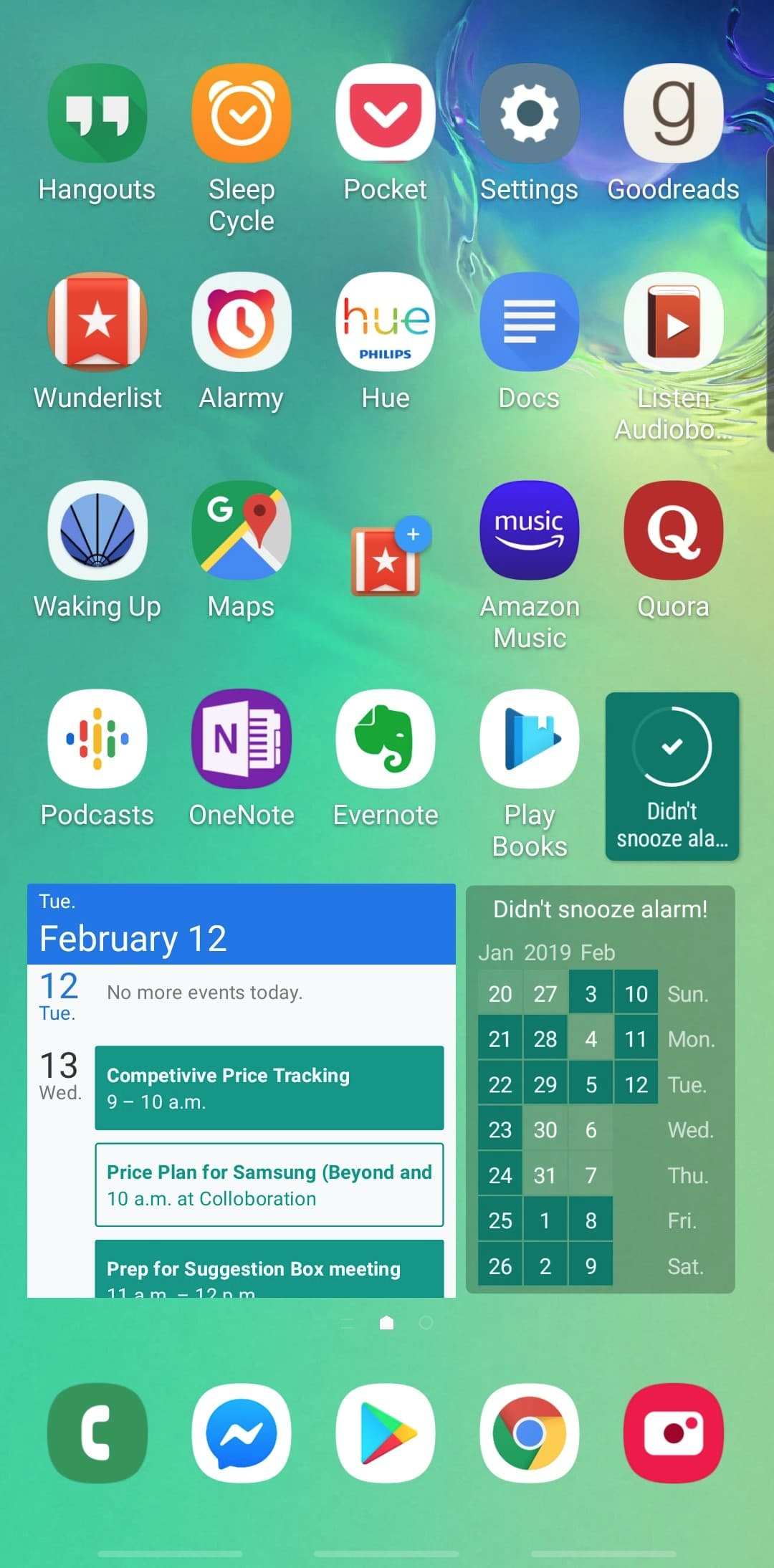Open Evernote
This screenshot has width=774, height=1568.
click(x=386, y=739)
